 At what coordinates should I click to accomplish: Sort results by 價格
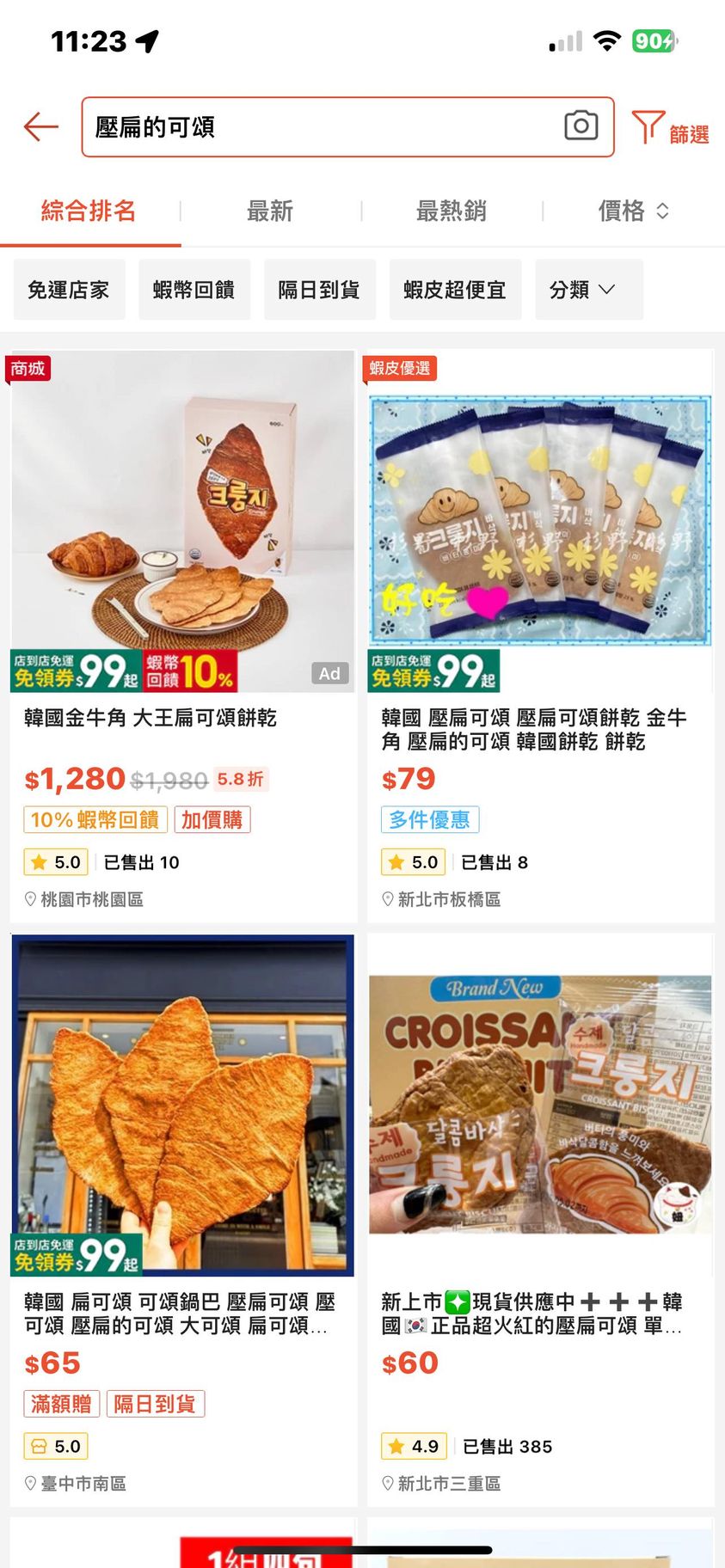[632, 211]
